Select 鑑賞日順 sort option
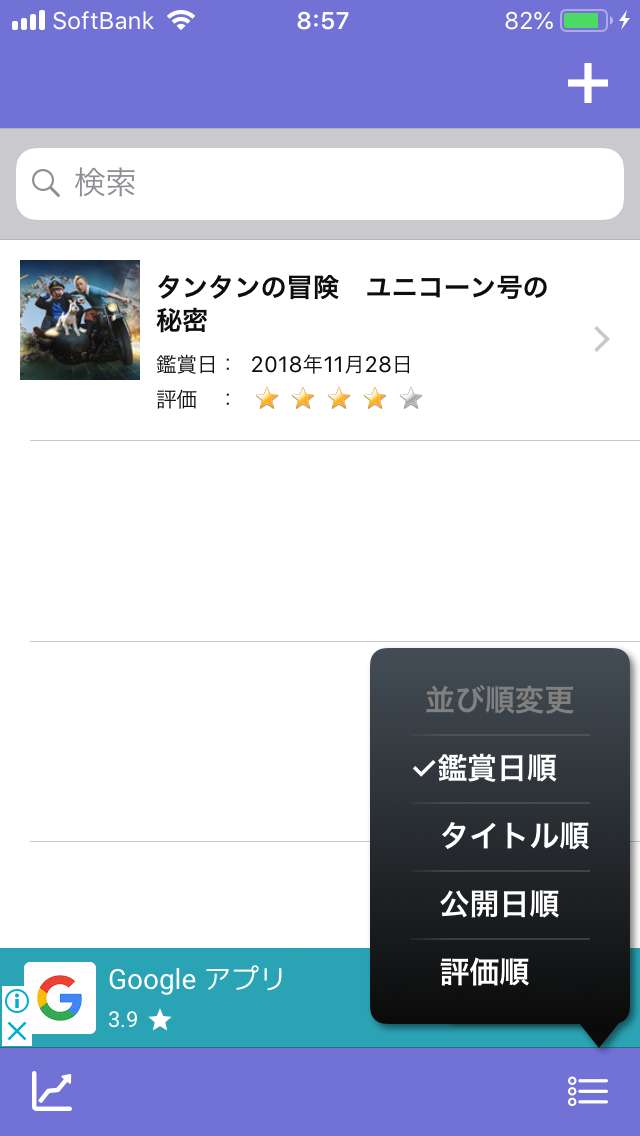This screenshot has height=1136, width=640. tap(500, 769)
